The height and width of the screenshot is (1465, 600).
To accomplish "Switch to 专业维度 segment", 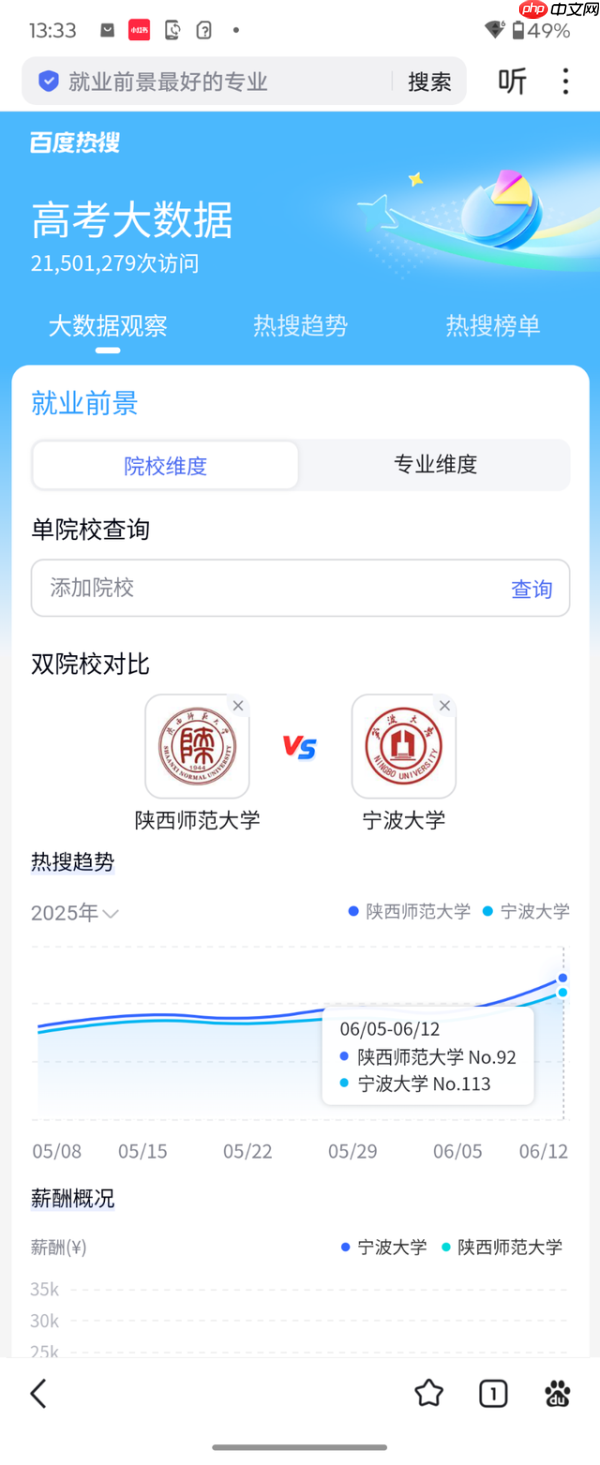I will pos(435,465).
